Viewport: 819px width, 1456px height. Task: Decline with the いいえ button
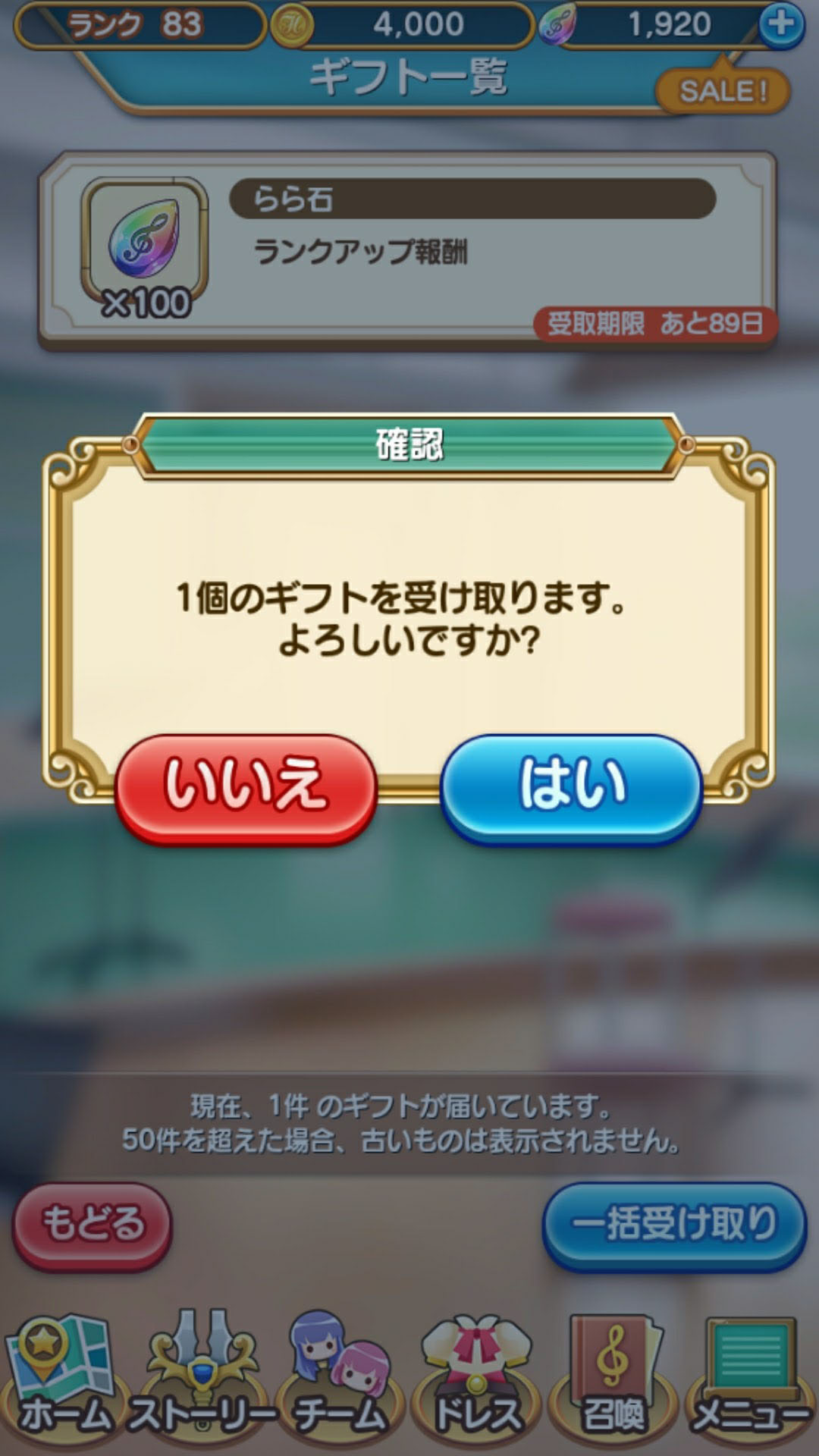[246, 788]
